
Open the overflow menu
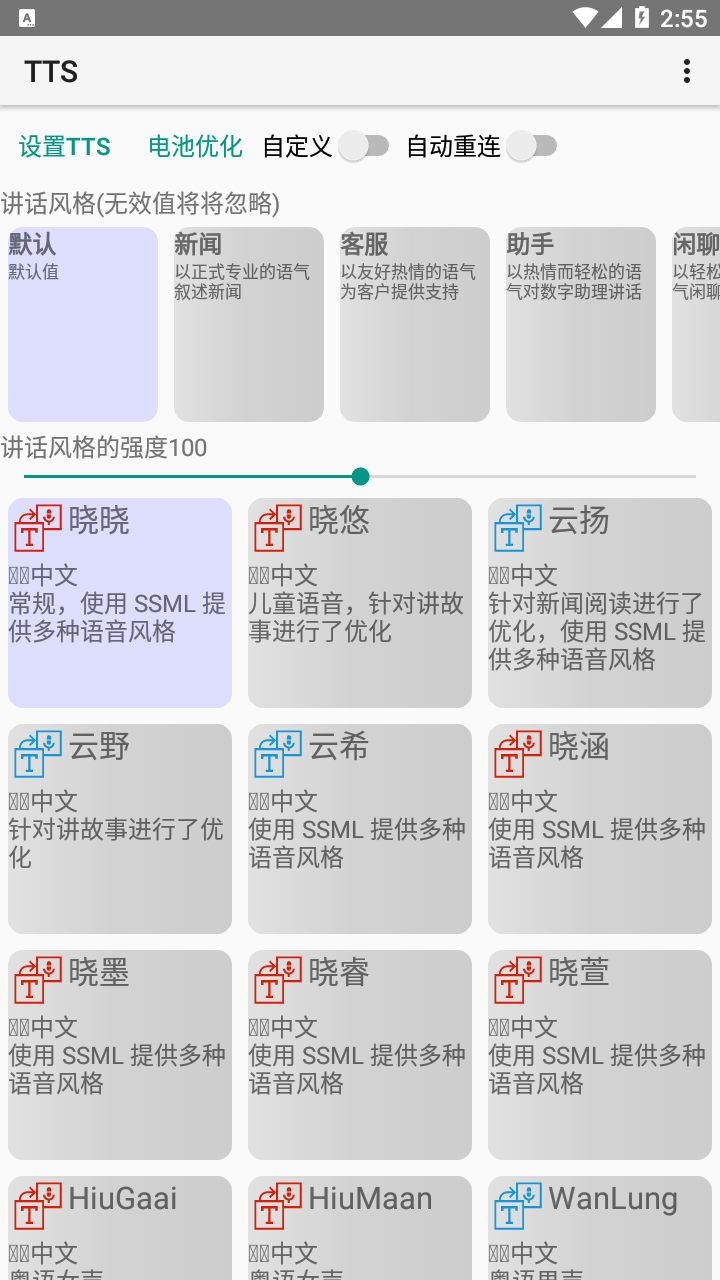tap(686, 71)
